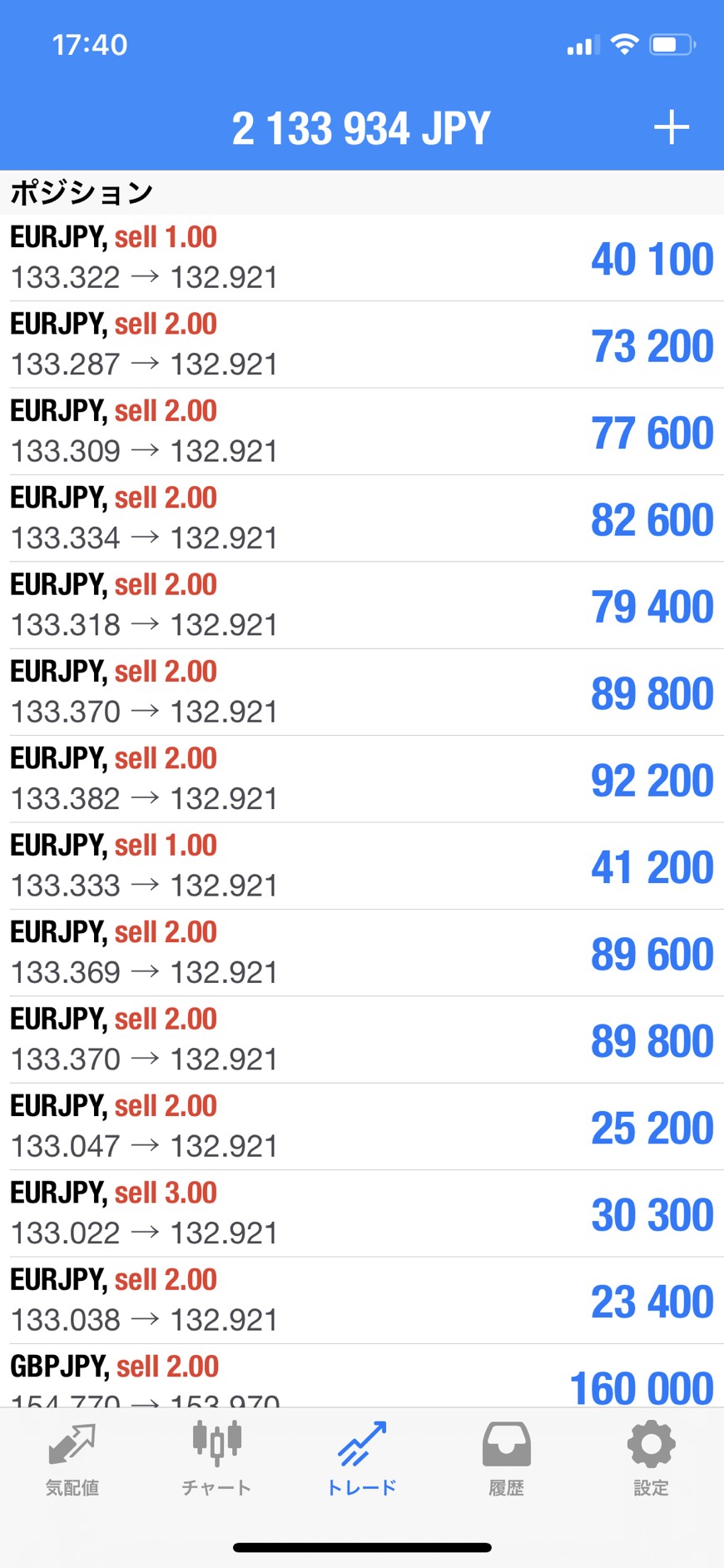Image resolution: width=724 pixels, height=1568 pixels.
Task: Open the EURJPY position opened at 133.318
Action: [x=361, y=605]
